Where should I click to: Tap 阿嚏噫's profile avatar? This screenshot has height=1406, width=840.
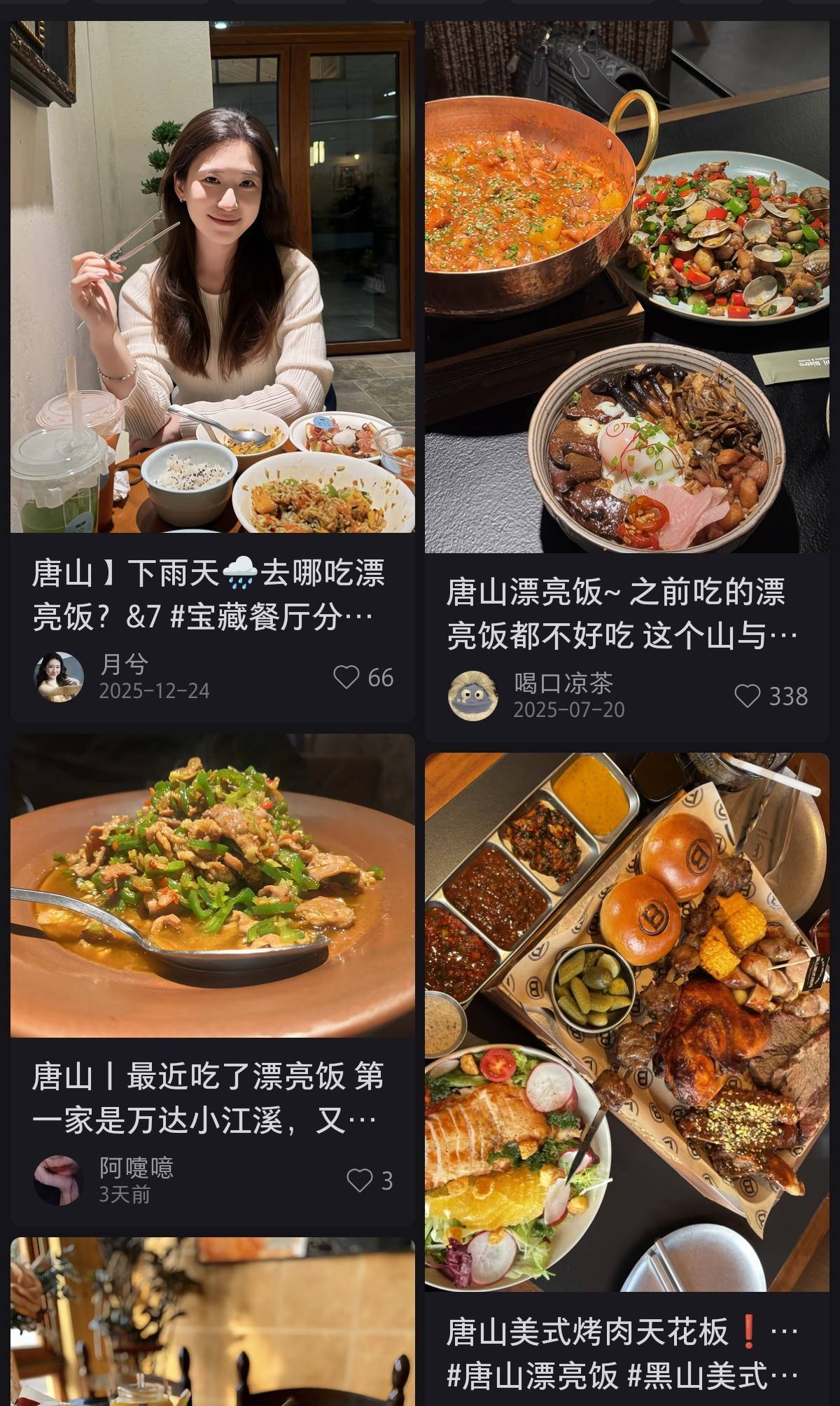pyautogui.click(x=59, y=1181)
